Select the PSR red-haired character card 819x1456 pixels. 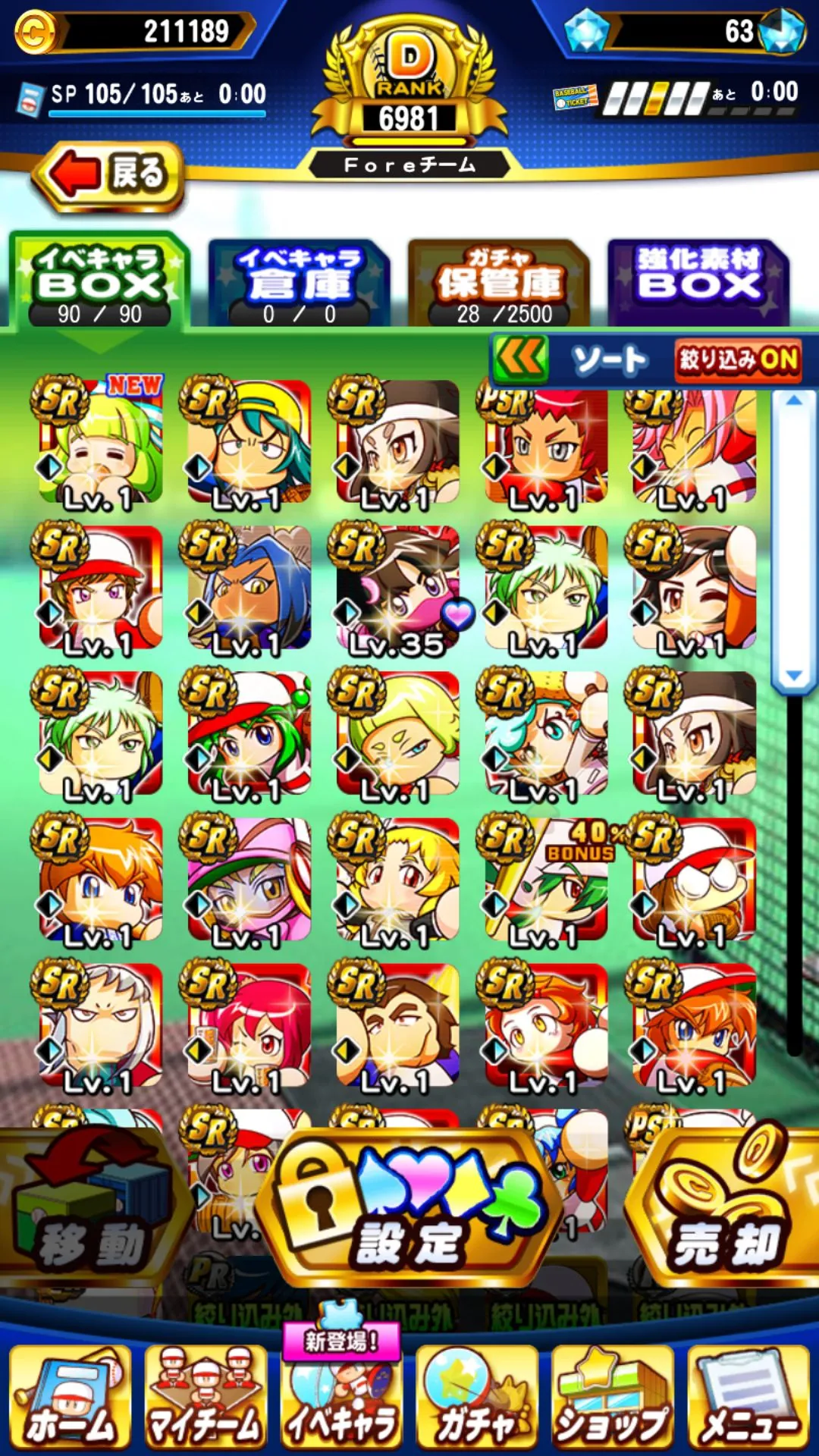point(544,444)
